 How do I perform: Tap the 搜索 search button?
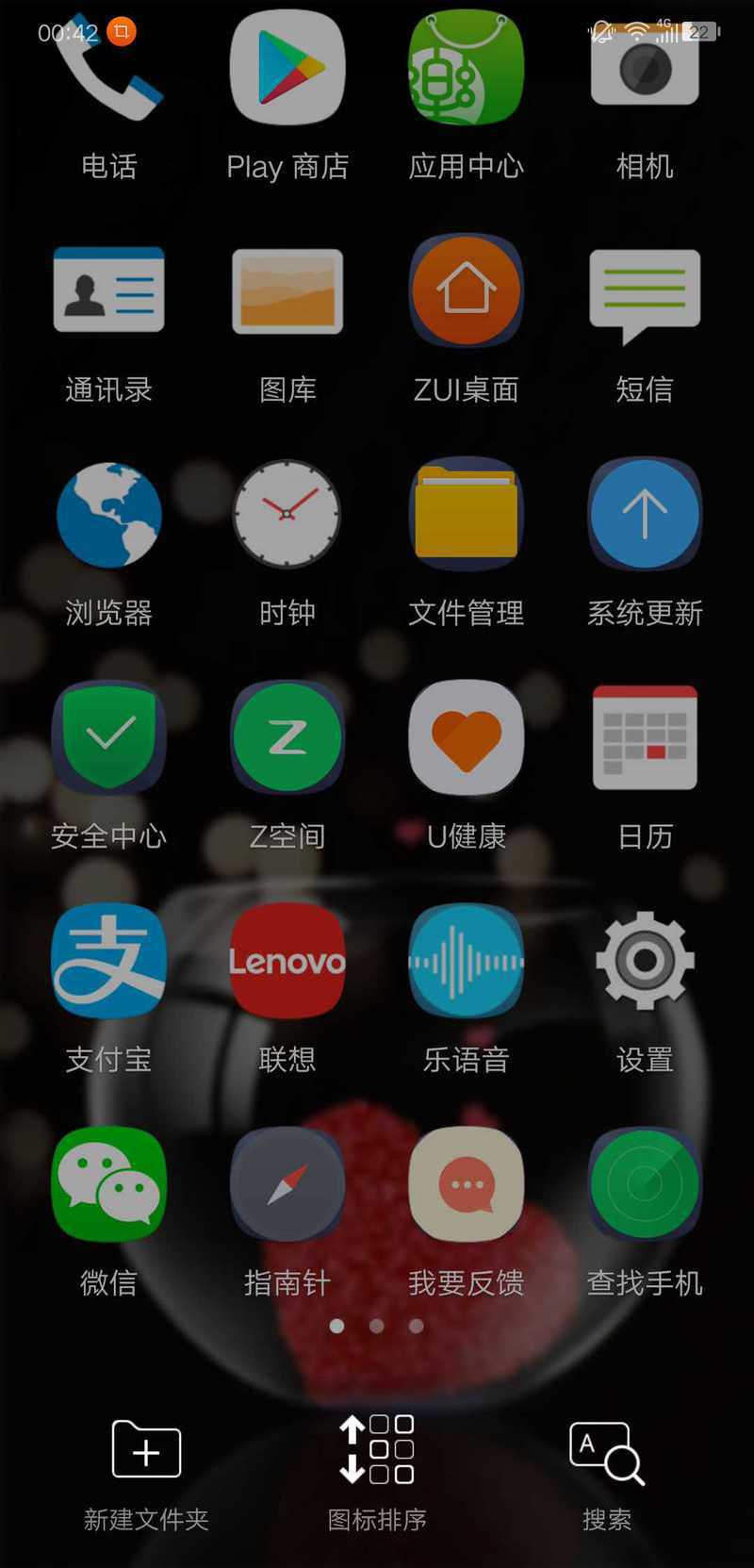(x=607, y=1471)
